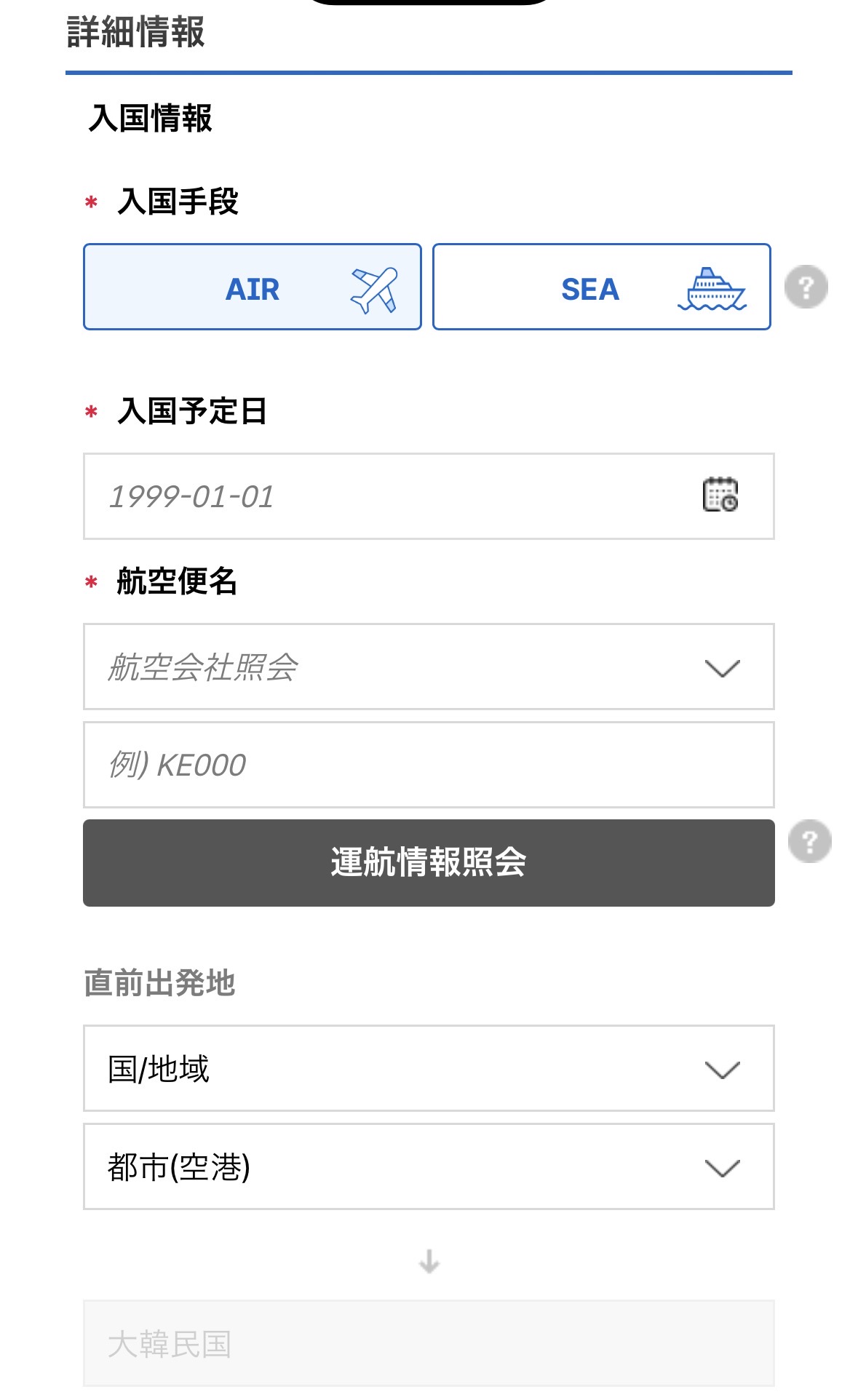Expand the 国/地域 dropdown
858x1400 pixels.
[x=428, y=1069]
